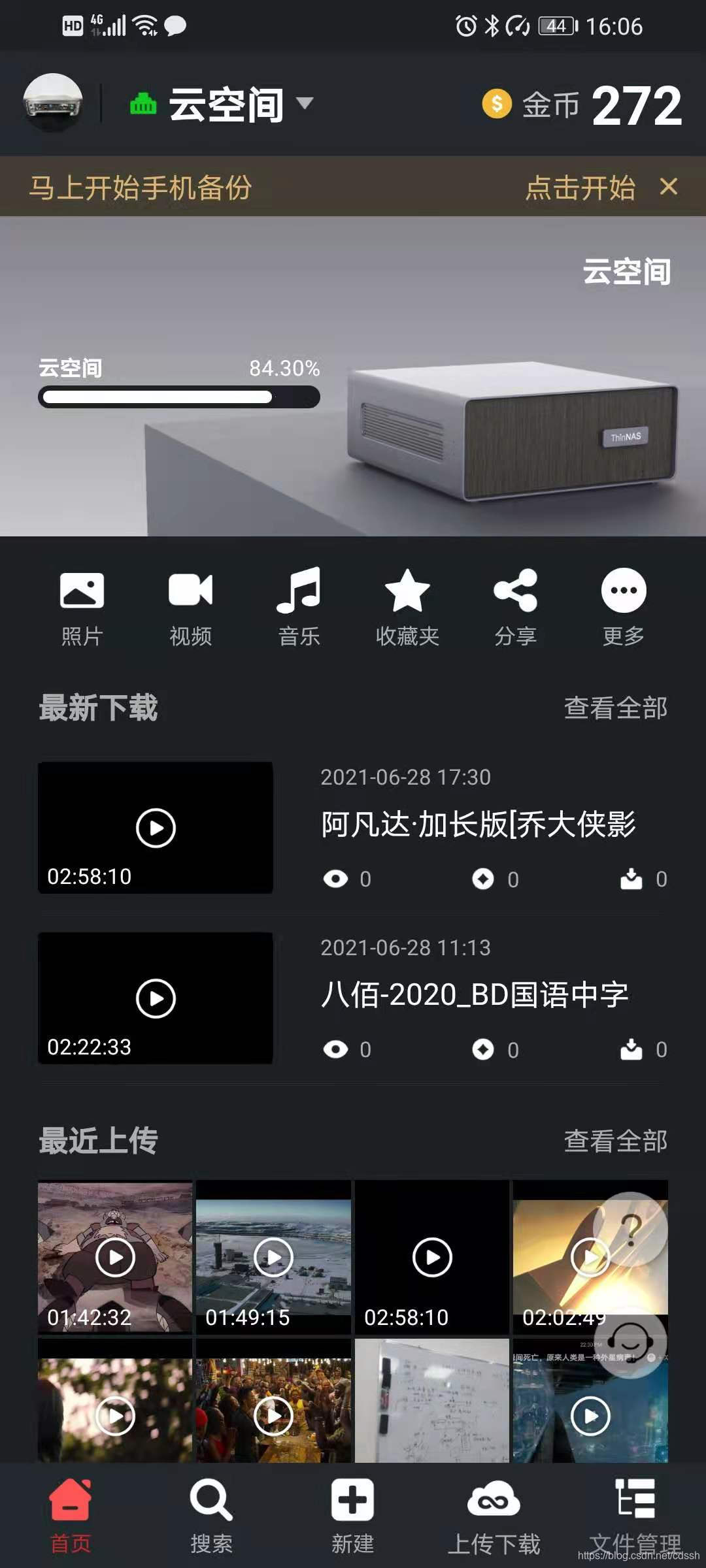Open the 照片 category

tap(82, 606)
